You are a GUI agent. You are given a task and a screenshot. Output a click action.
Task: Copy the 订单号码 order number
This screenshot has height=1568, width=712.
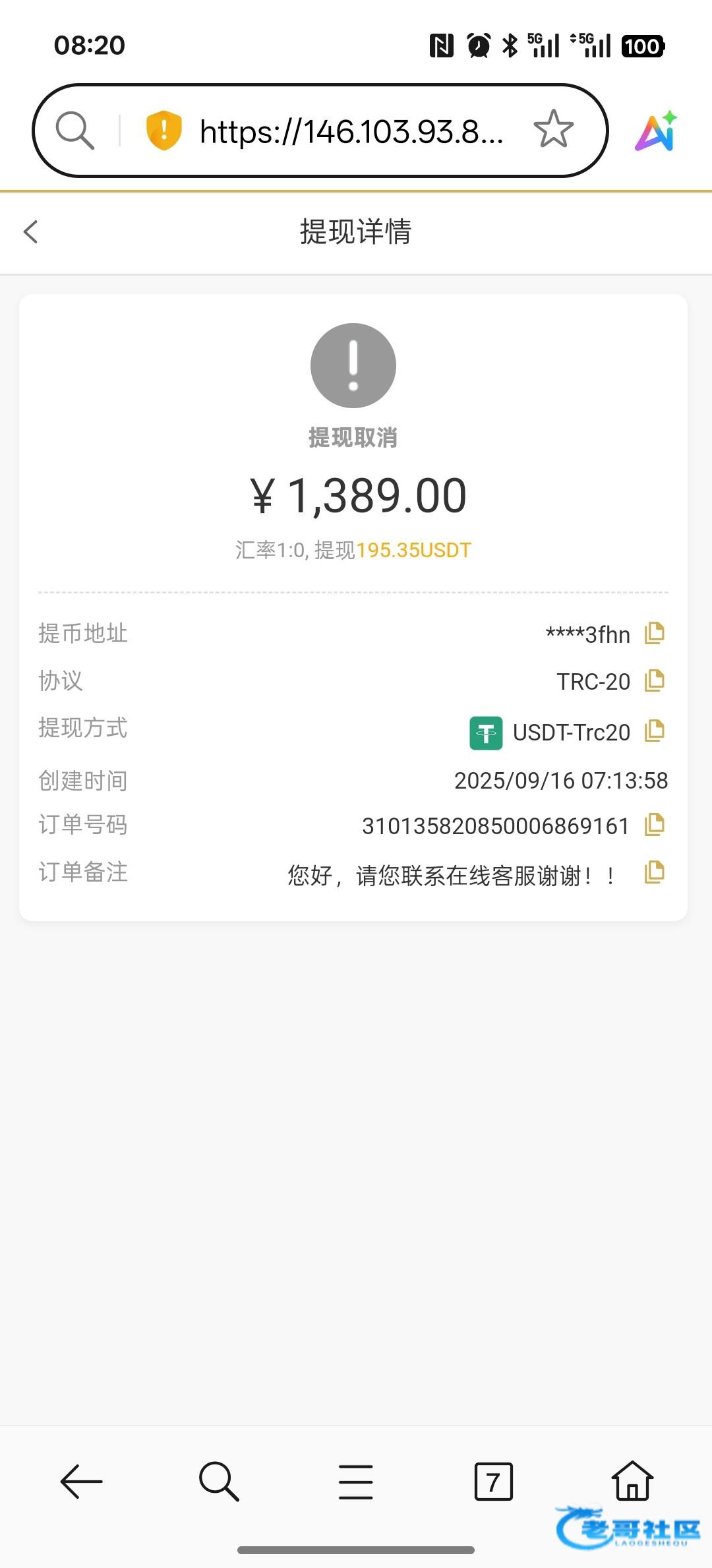(654, 825)
